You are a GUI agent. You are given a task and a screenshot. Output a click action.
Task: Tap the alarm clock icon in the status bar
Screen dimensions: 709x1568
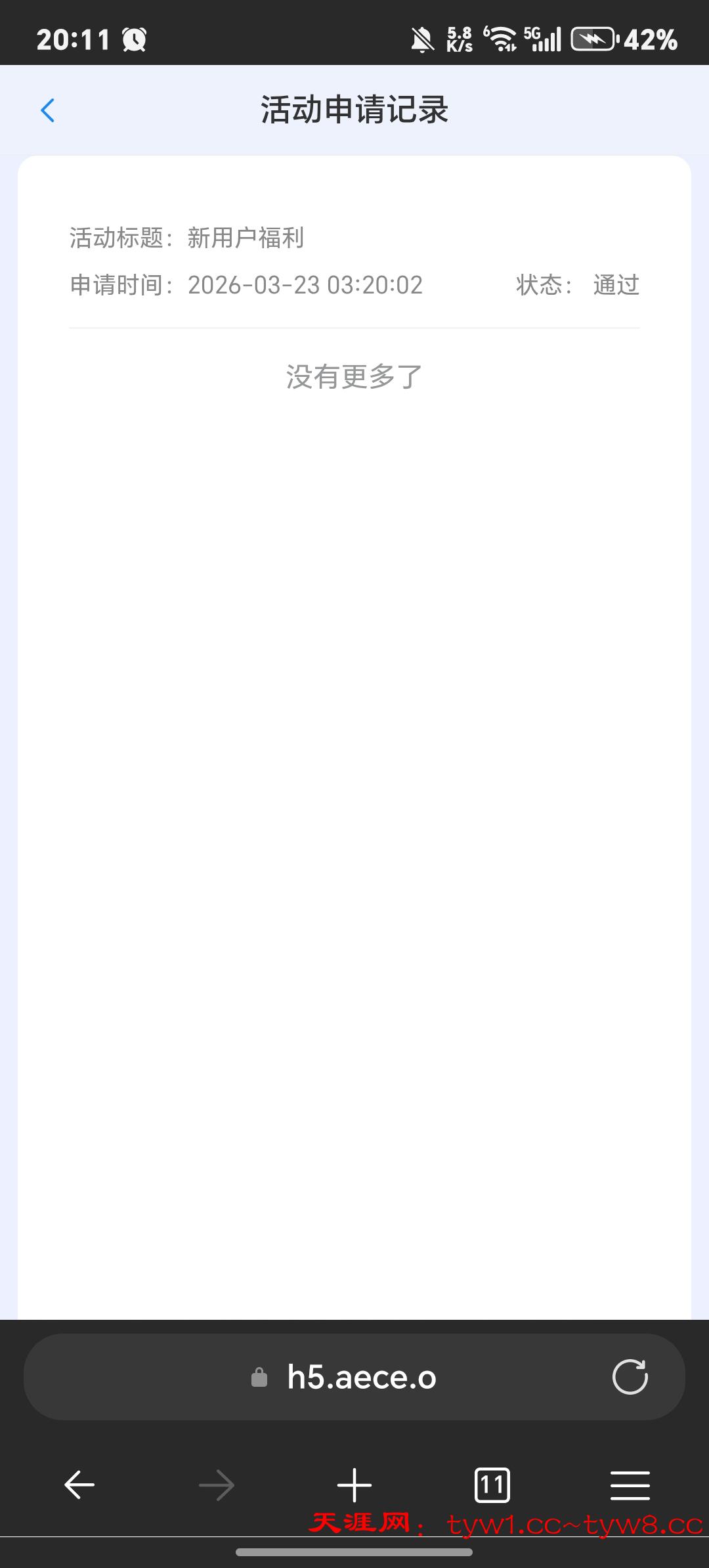pyautogui.click(x=133, y=39)
